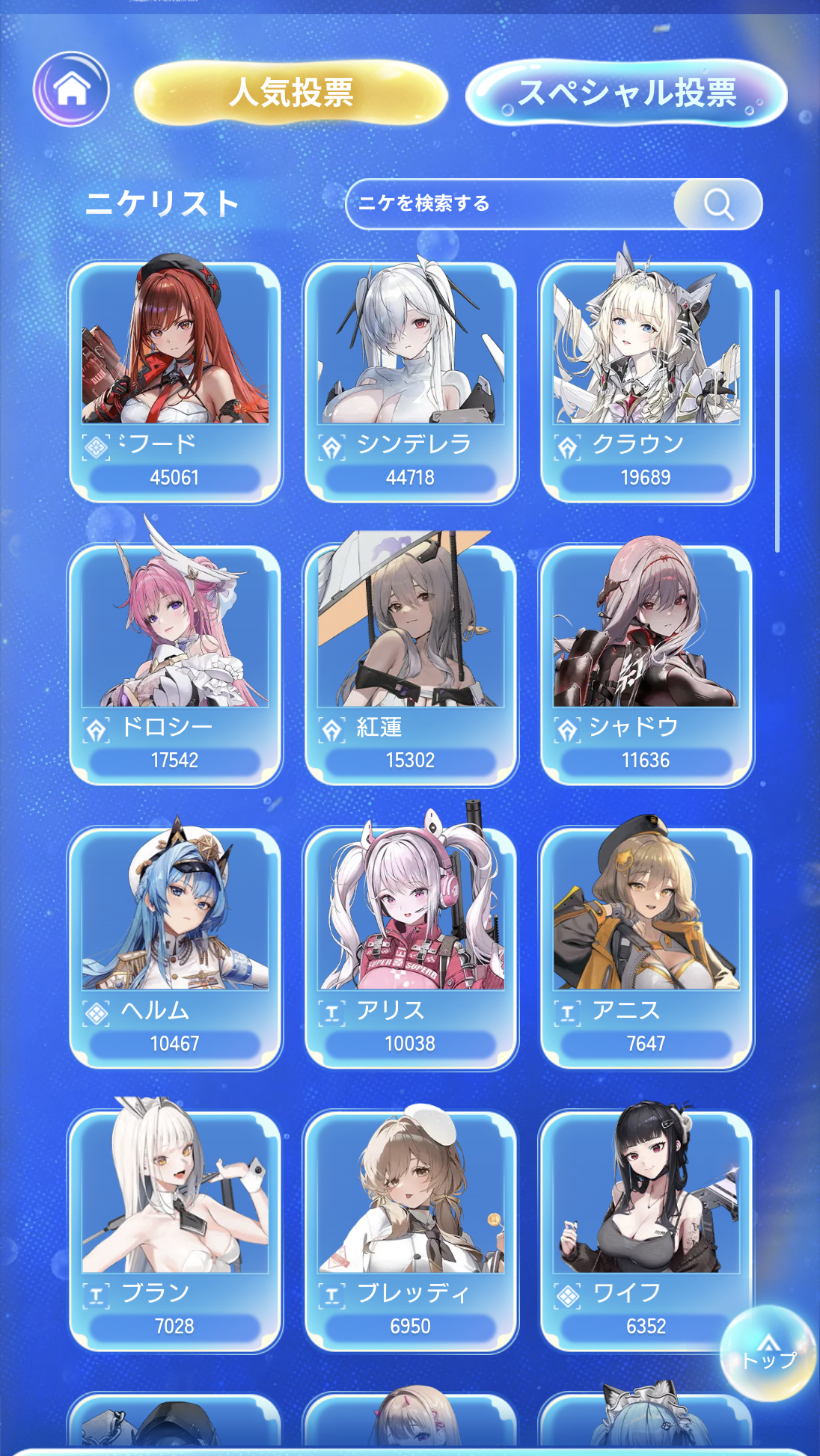
Task: Open ドロシー's voting card
Action: [174, 664]
